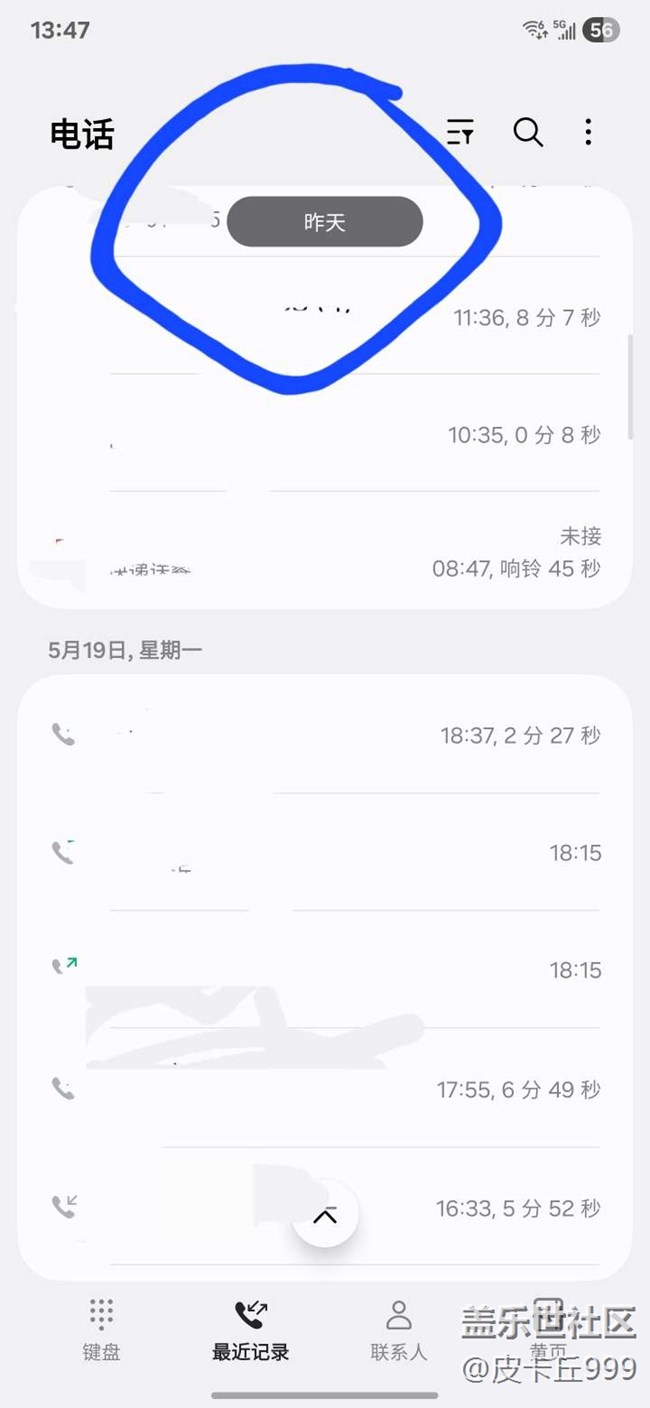
Task: Open the 11:36 call lasting 8 分 7 秒
Action: (x=325, y=317)
